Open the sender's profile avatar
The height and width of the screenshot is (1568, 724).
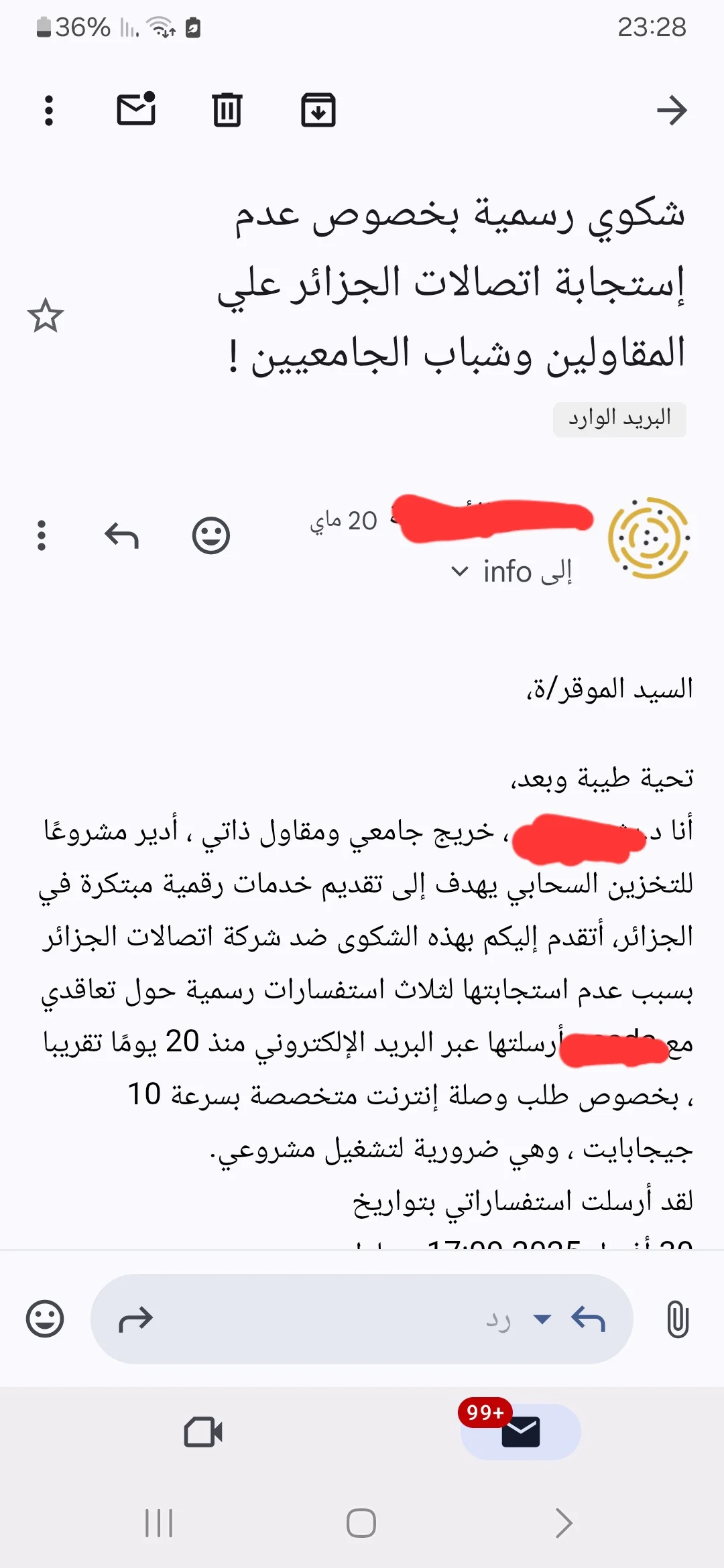648,537
